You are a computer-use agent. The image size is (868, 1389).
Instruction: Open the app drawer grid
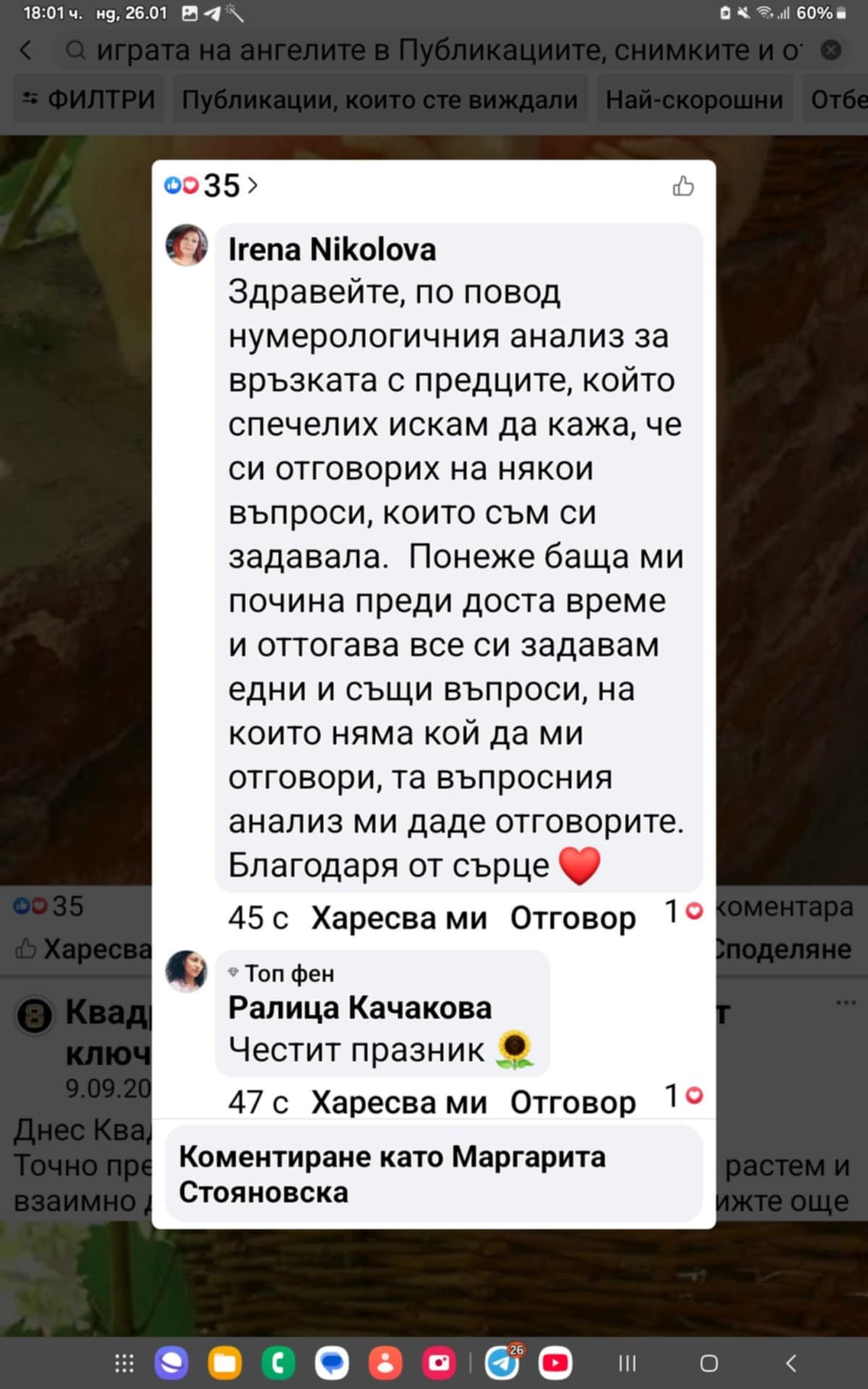coord(124,1364)
